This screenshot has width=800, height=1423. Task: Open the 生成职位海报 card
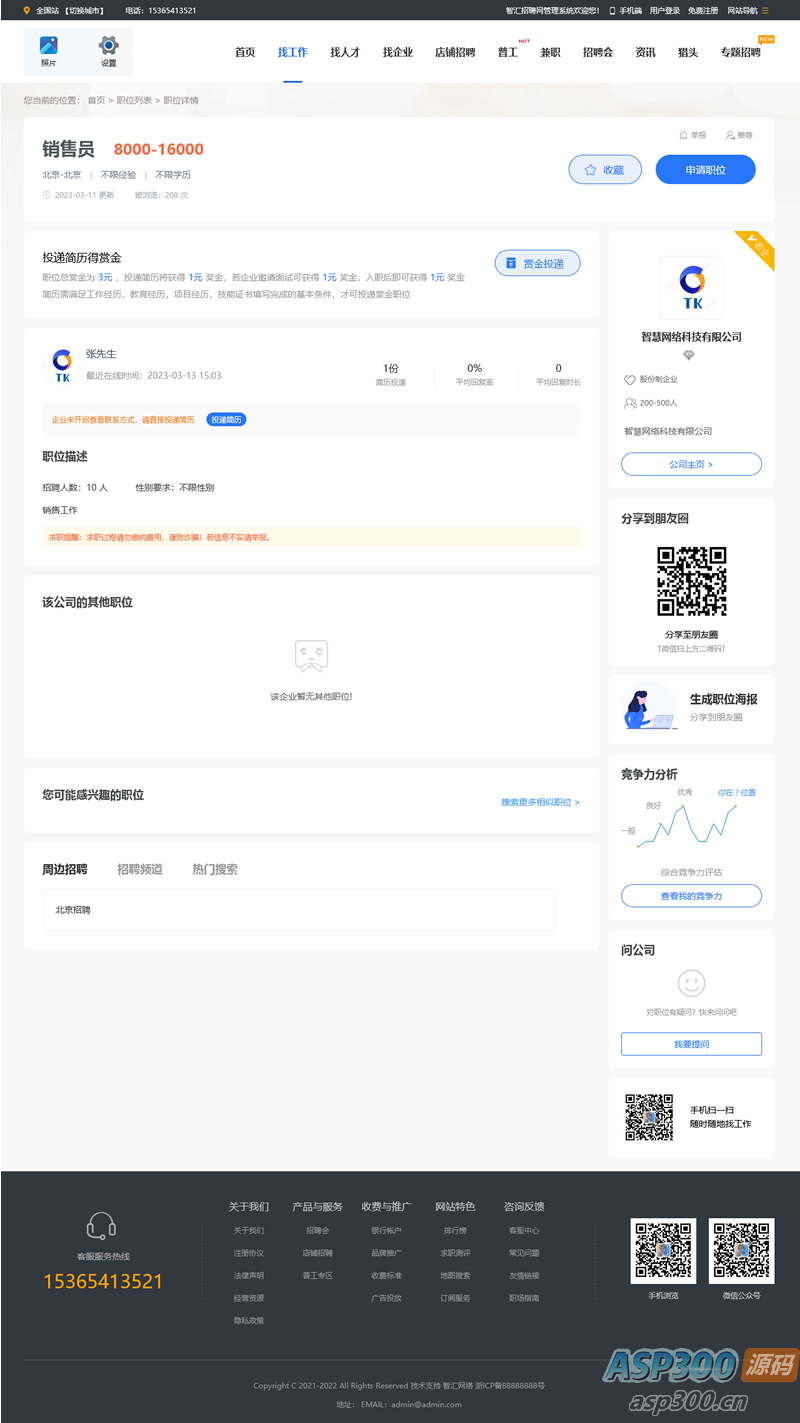click(691, 706)
